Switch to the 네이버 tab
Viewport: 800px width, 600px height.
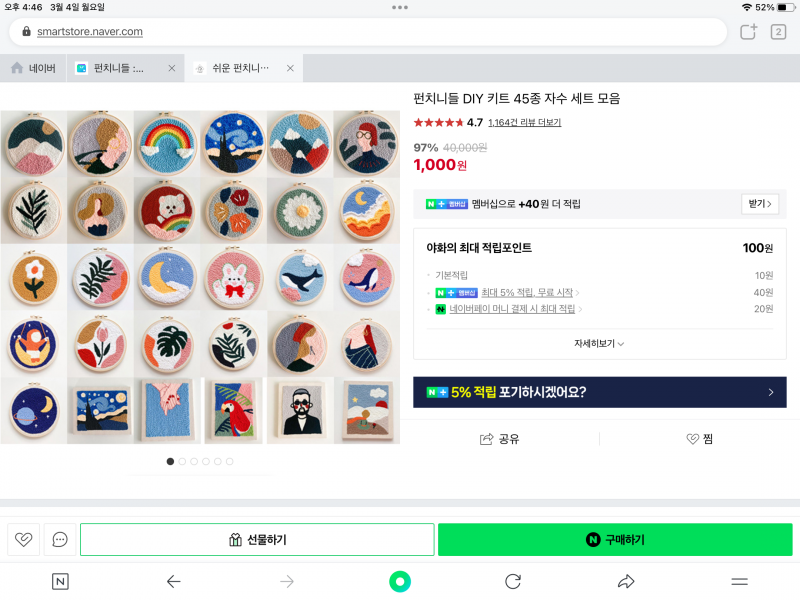click(x=34, y=69)
